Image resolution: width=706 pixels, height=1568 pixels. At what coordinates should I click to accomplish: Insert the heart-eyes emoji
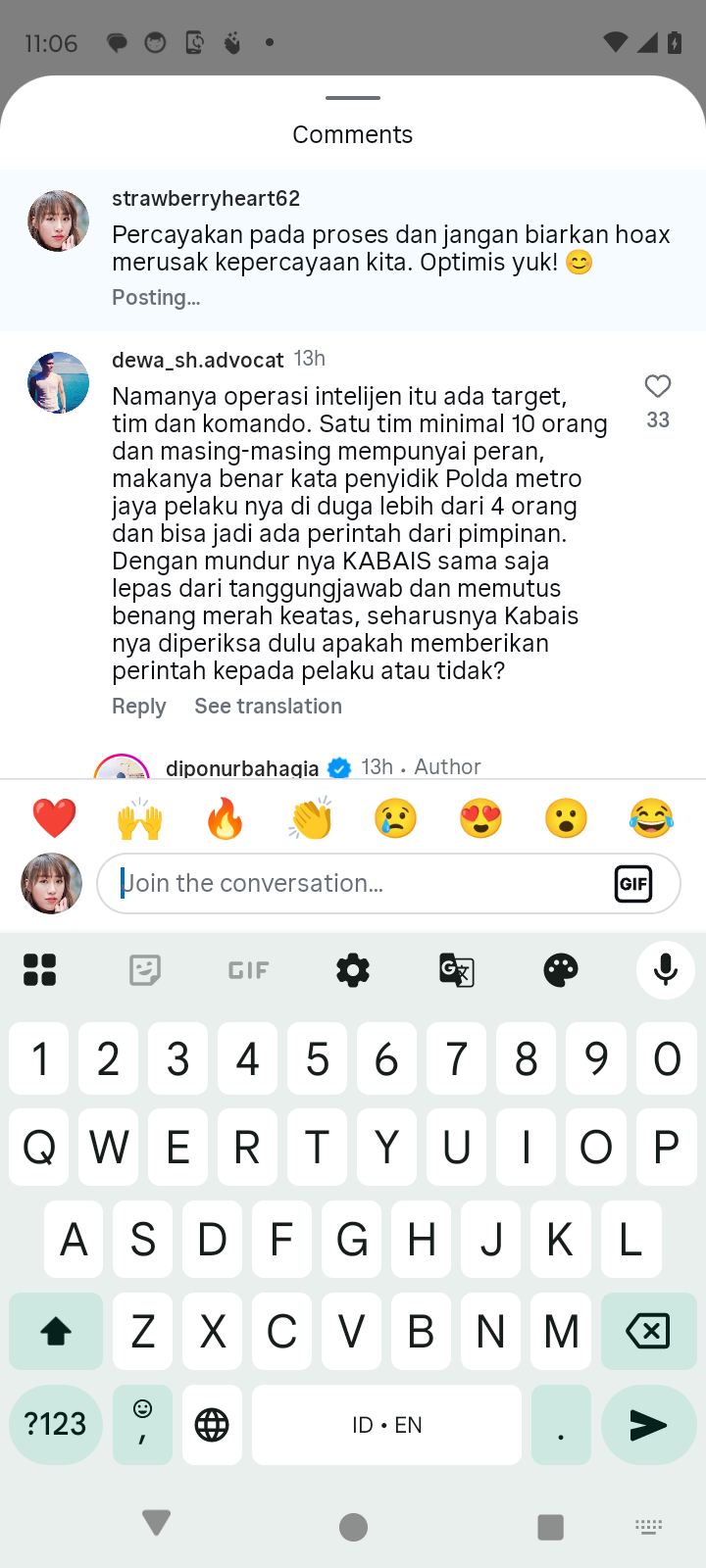(481, 818)
